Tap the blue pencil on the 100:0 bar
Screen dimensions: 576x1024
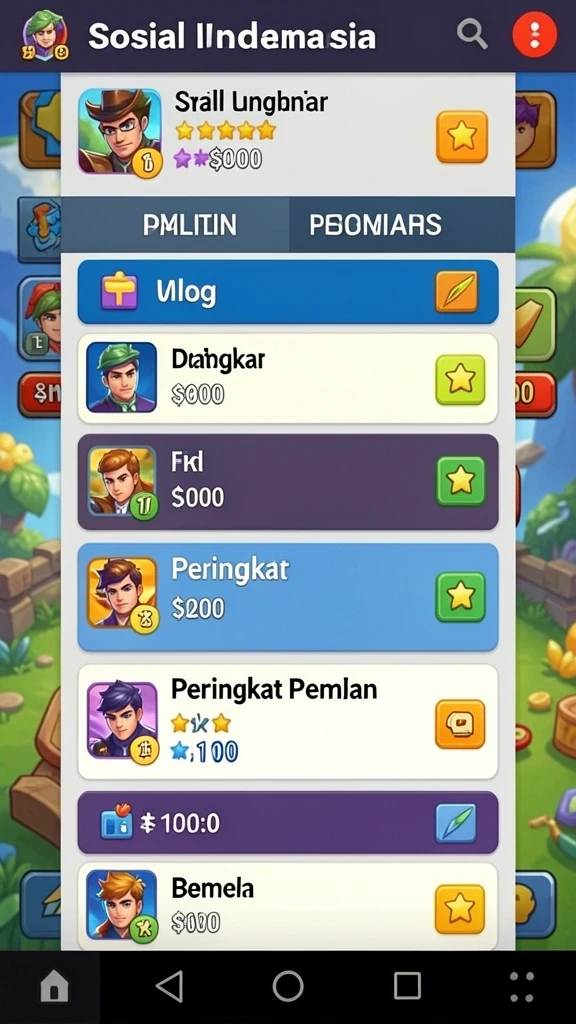tap(456, 823)
